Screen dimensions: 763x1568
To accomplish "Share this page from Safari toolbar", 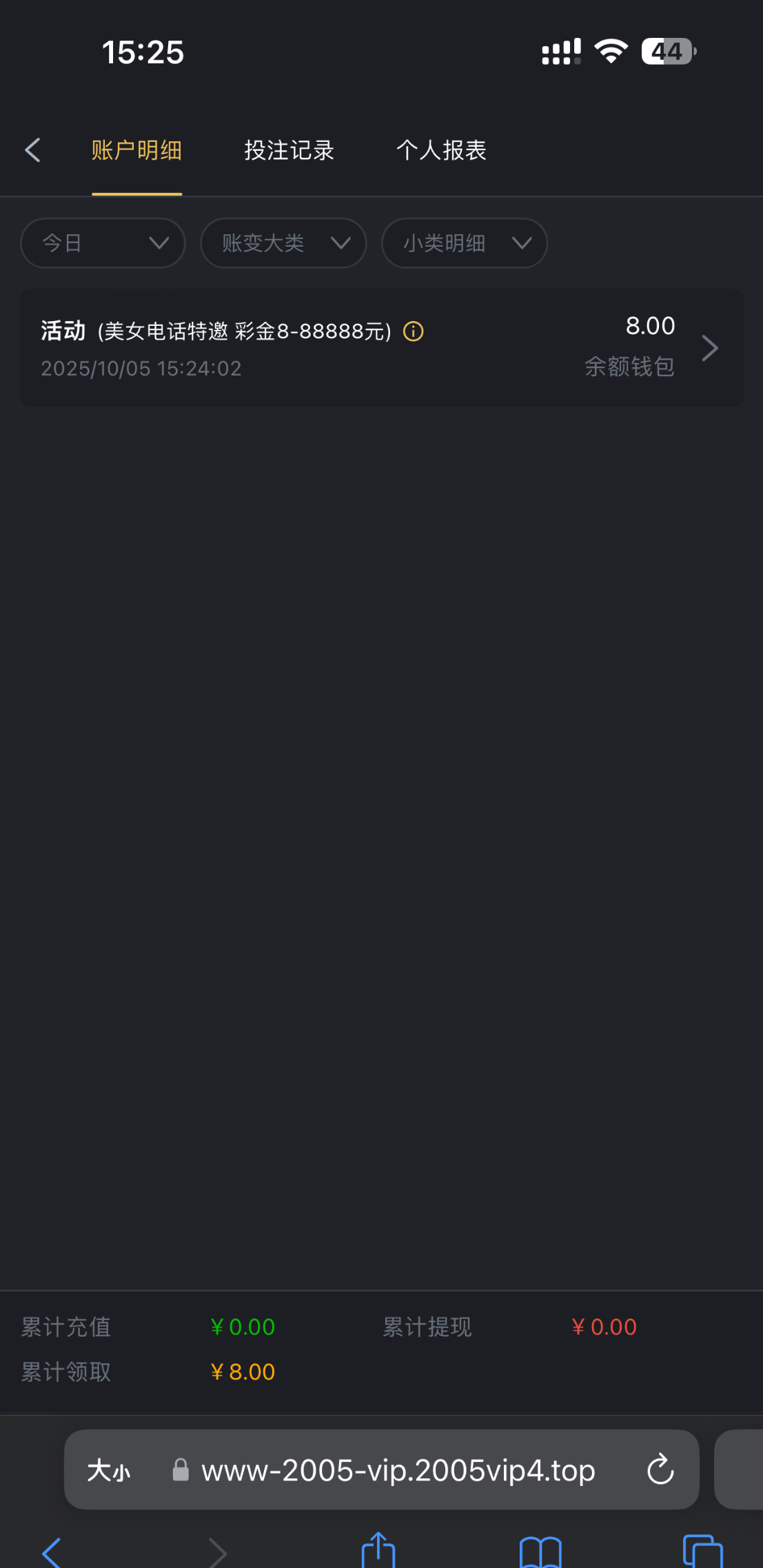I will (x=378, y=1550).
